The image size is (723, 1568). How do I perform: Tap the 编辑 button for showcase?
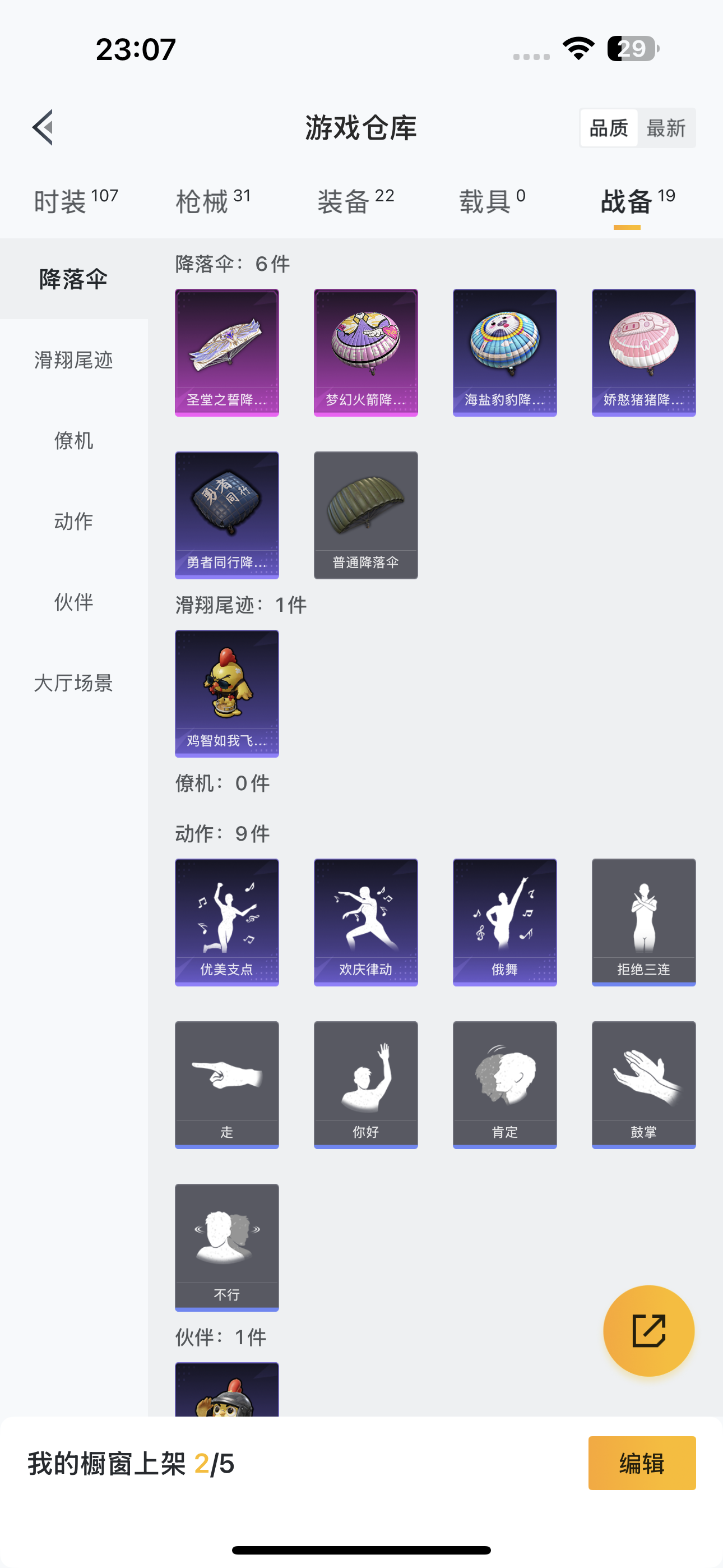coord(642,1463)
